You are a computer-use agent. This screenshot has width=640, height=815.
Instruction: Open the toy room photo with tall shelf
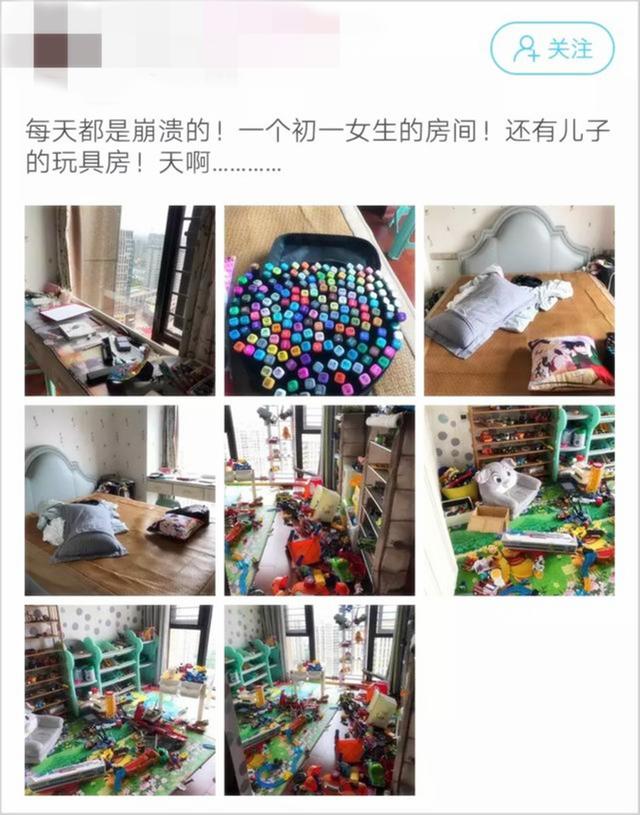[x=319, y=500]
